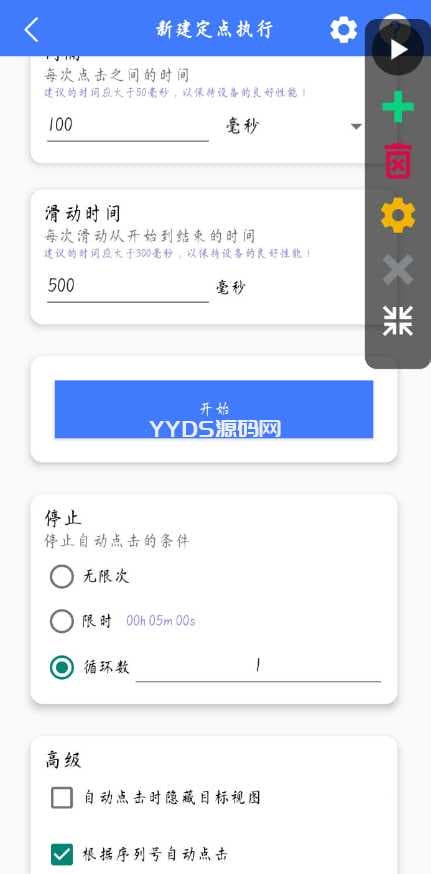Collapse the floating panel with the arrows icon
Screen dimensions: 431x874
[x=398, y=321]
